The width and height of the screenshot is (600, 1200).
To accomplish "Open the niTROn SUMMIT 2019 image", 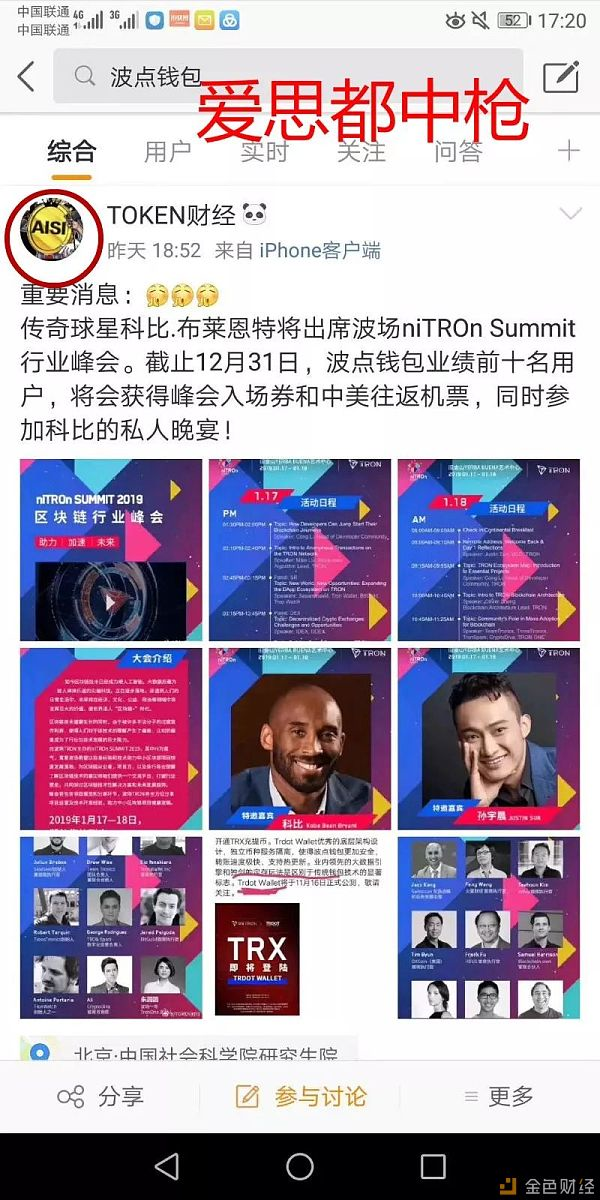I will [111, 549].
